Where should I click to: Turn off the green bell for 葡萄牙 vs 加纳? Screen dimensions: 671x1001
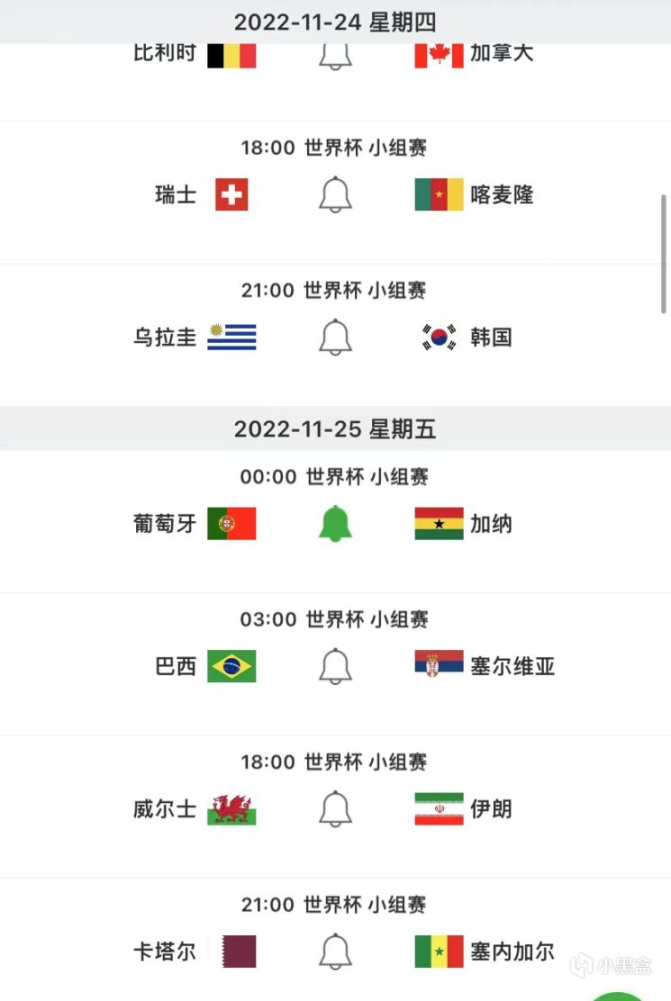(x=336, y=523)
